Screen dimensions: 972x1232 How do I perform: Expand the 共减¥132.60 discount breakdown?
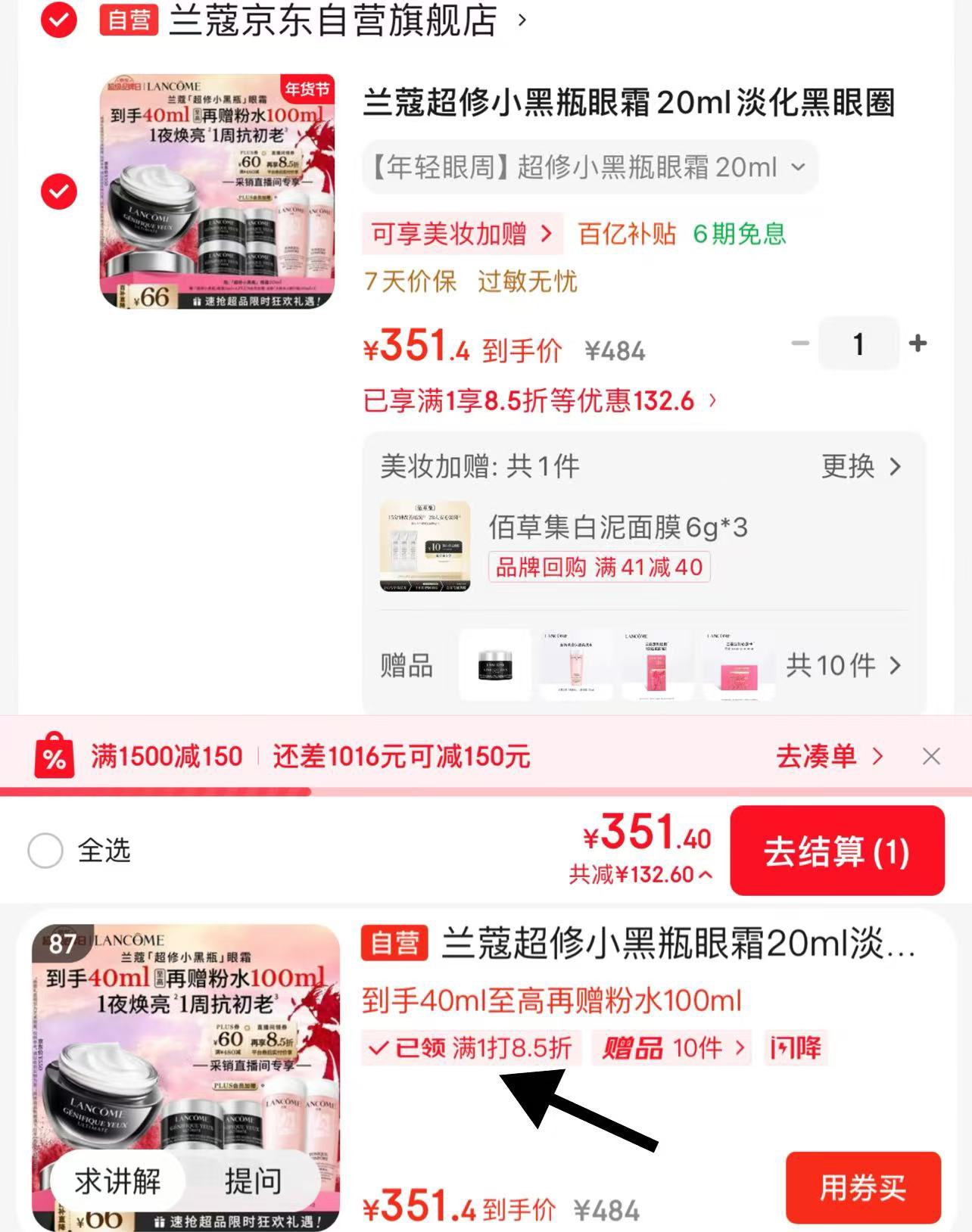640,875
